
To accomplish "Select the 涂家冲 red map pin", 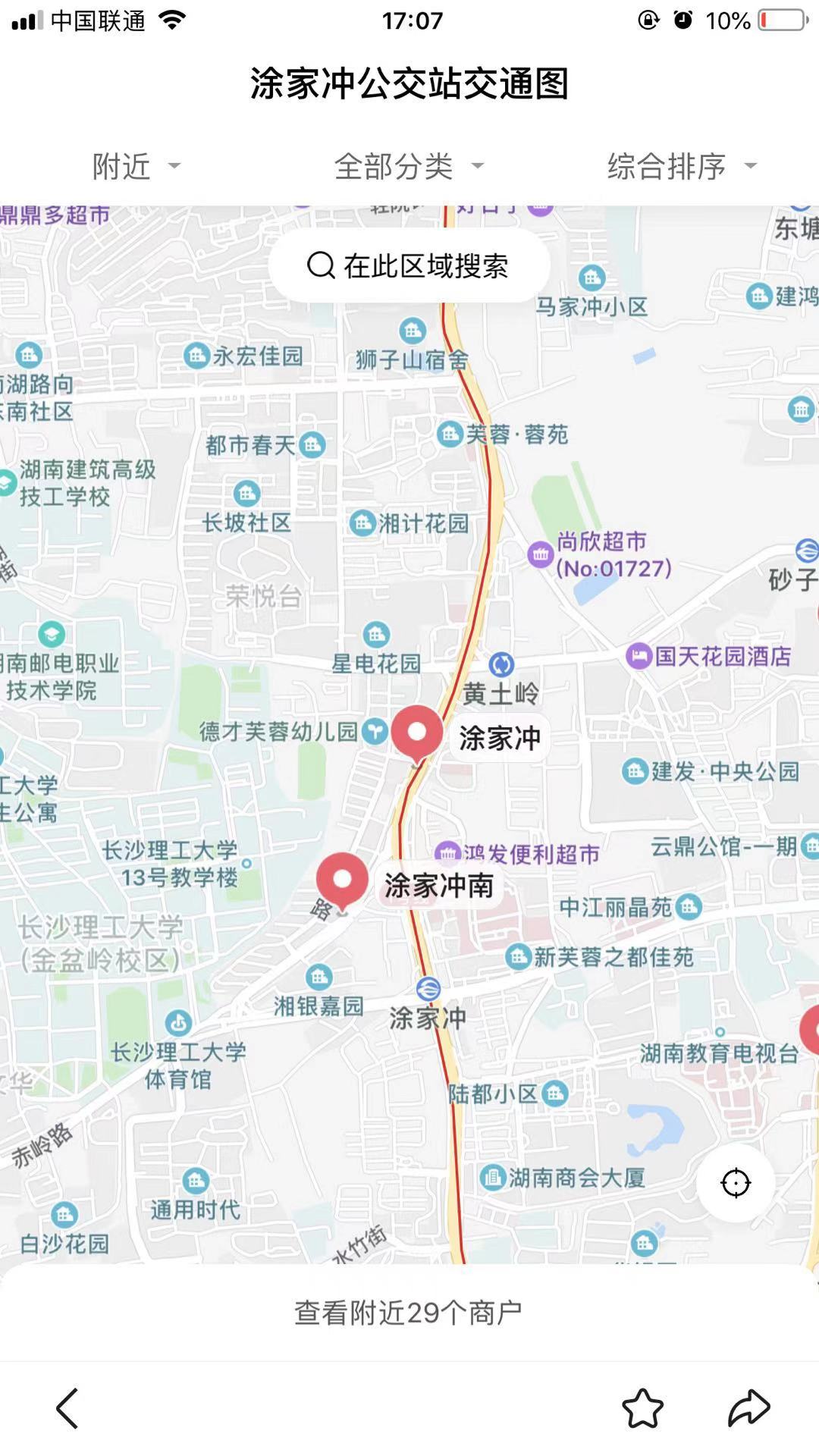I will click(x=417, y=733).
